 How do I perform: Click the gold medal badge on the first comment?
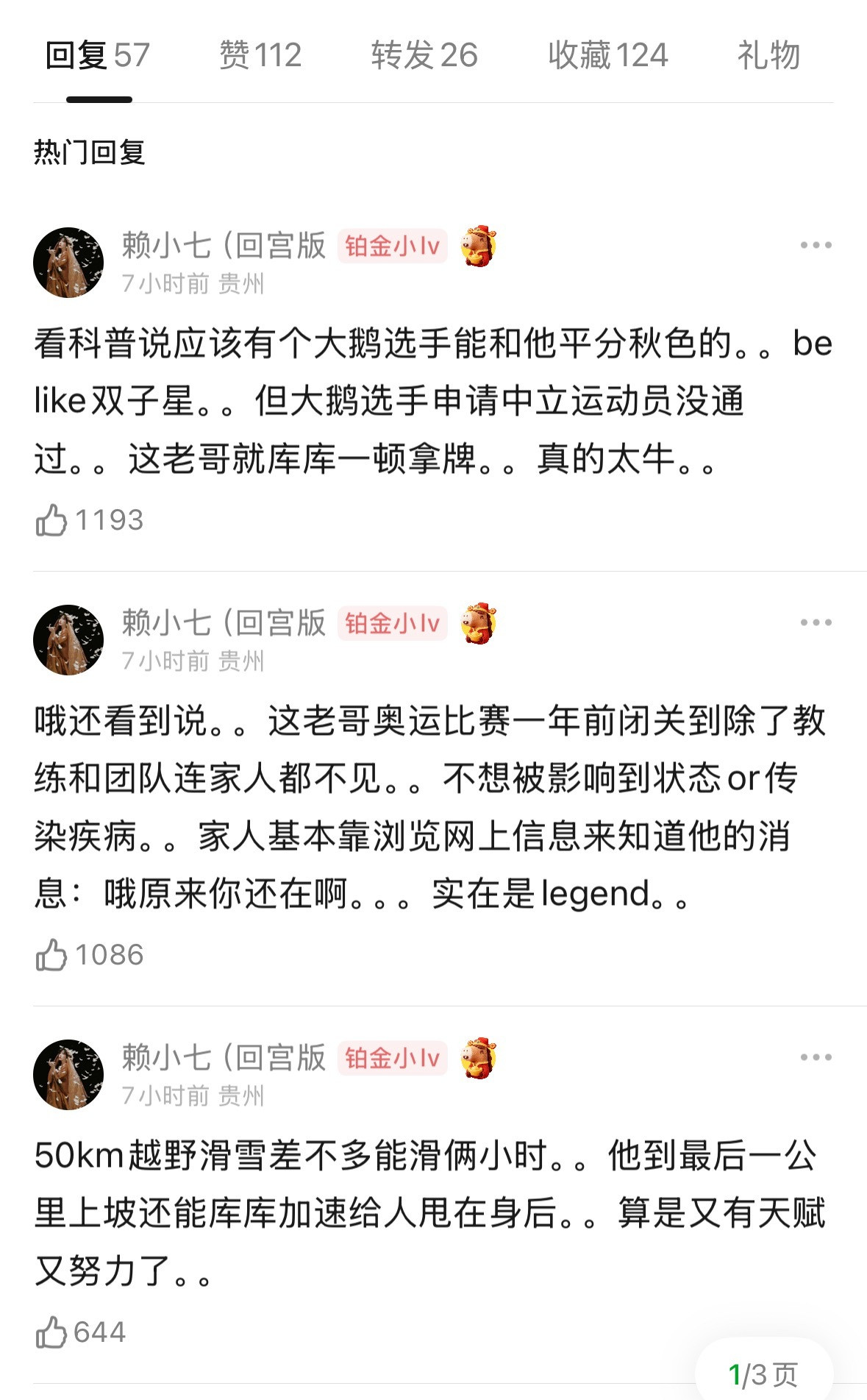479,247
